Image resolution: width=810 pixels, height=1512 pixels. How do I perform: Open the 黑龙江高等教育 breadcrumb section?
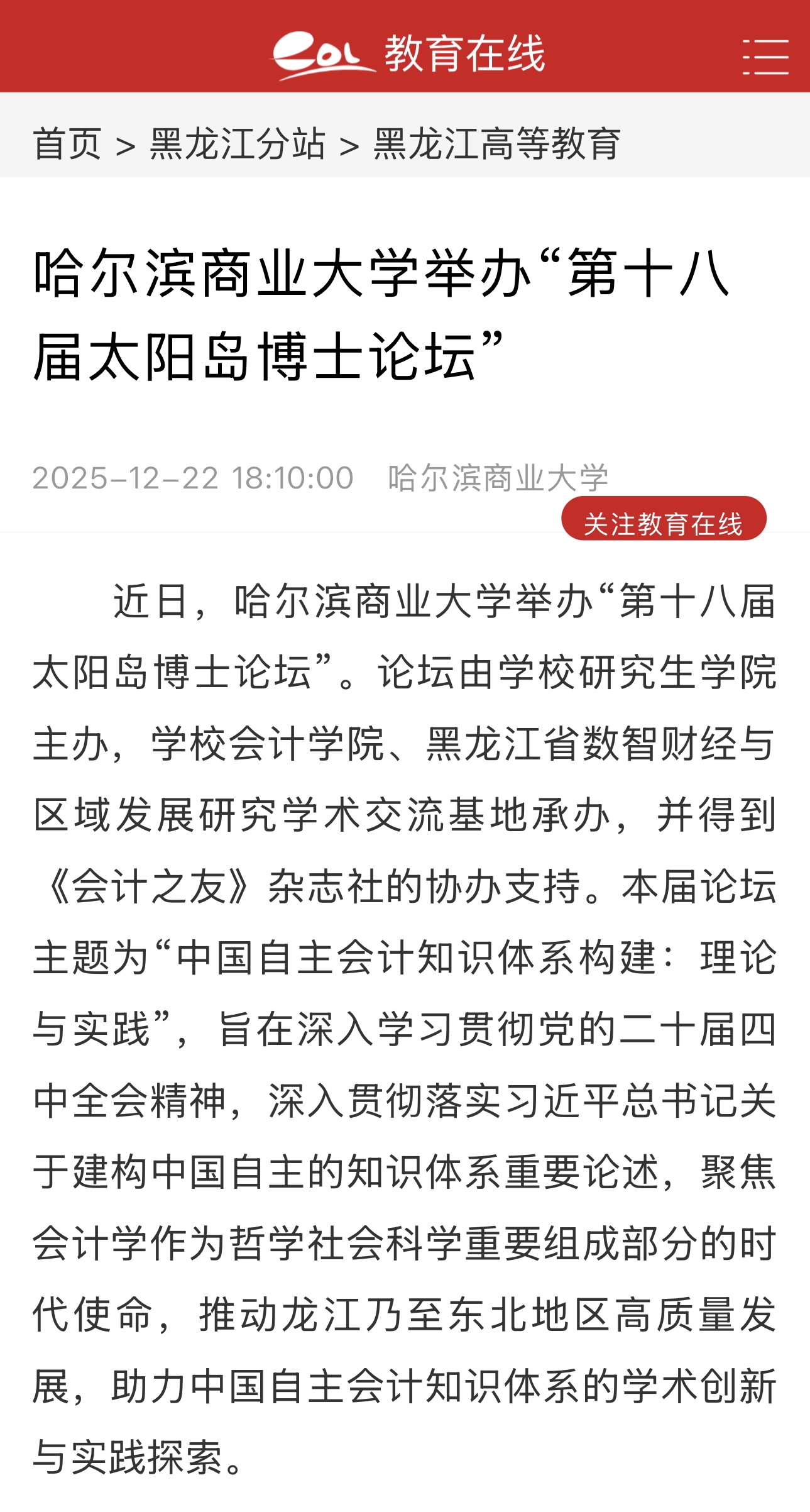[x=496, y=143]
